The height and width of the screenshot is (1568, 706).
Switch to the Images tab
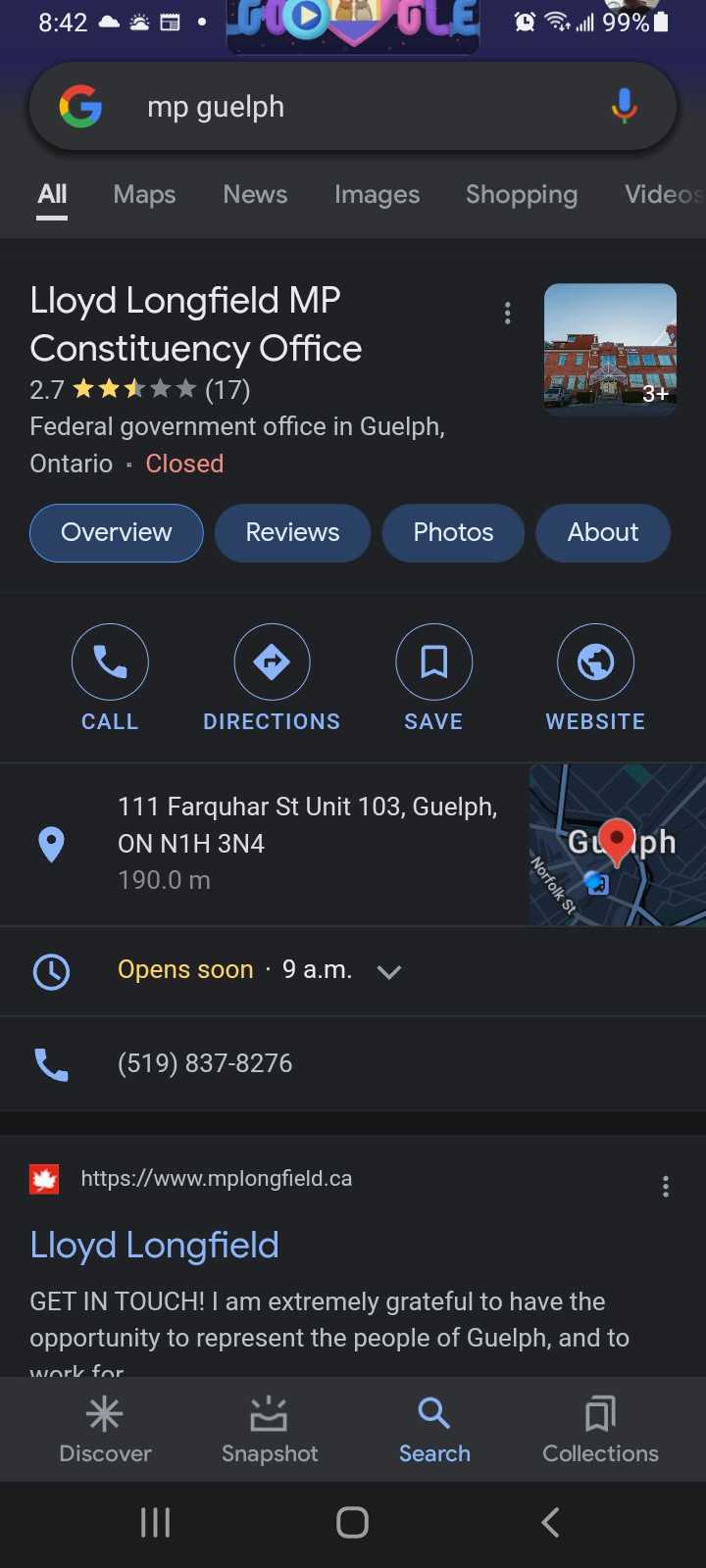click(x=377, y=194)
